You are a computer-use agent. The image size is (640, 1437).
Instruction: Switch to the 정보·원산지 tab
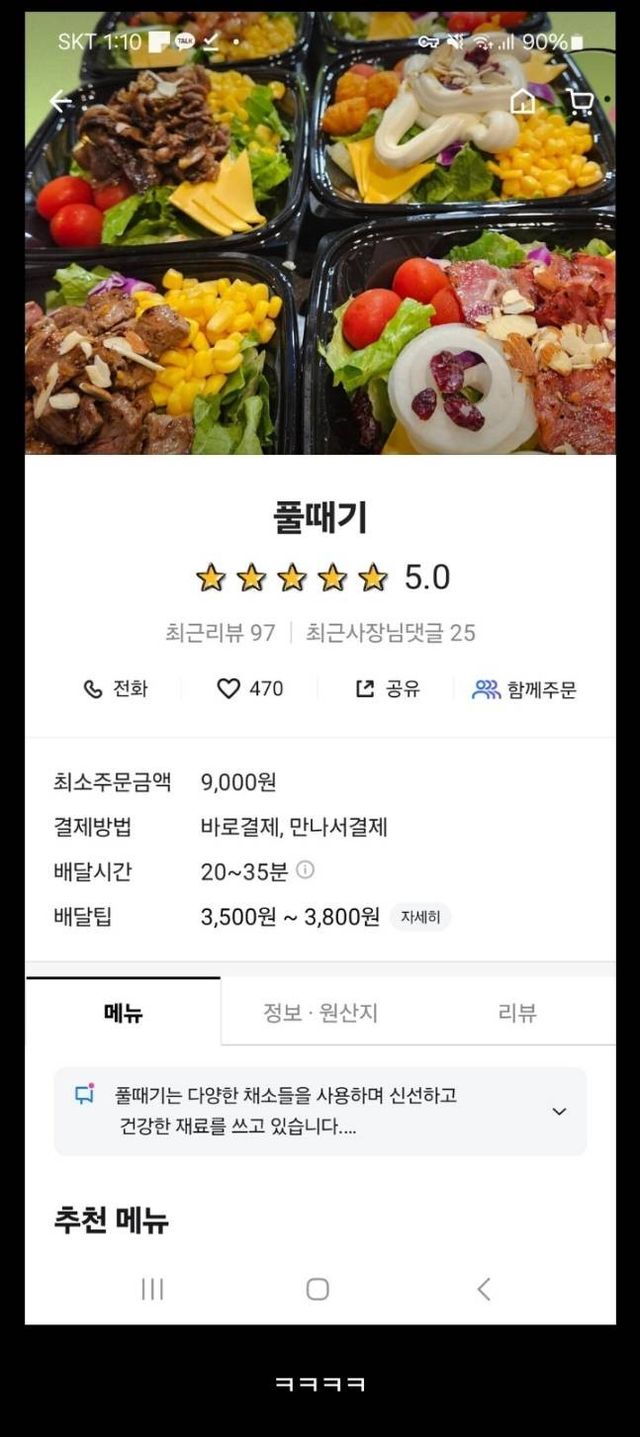pyautogui.click(x=320, y=1012)
